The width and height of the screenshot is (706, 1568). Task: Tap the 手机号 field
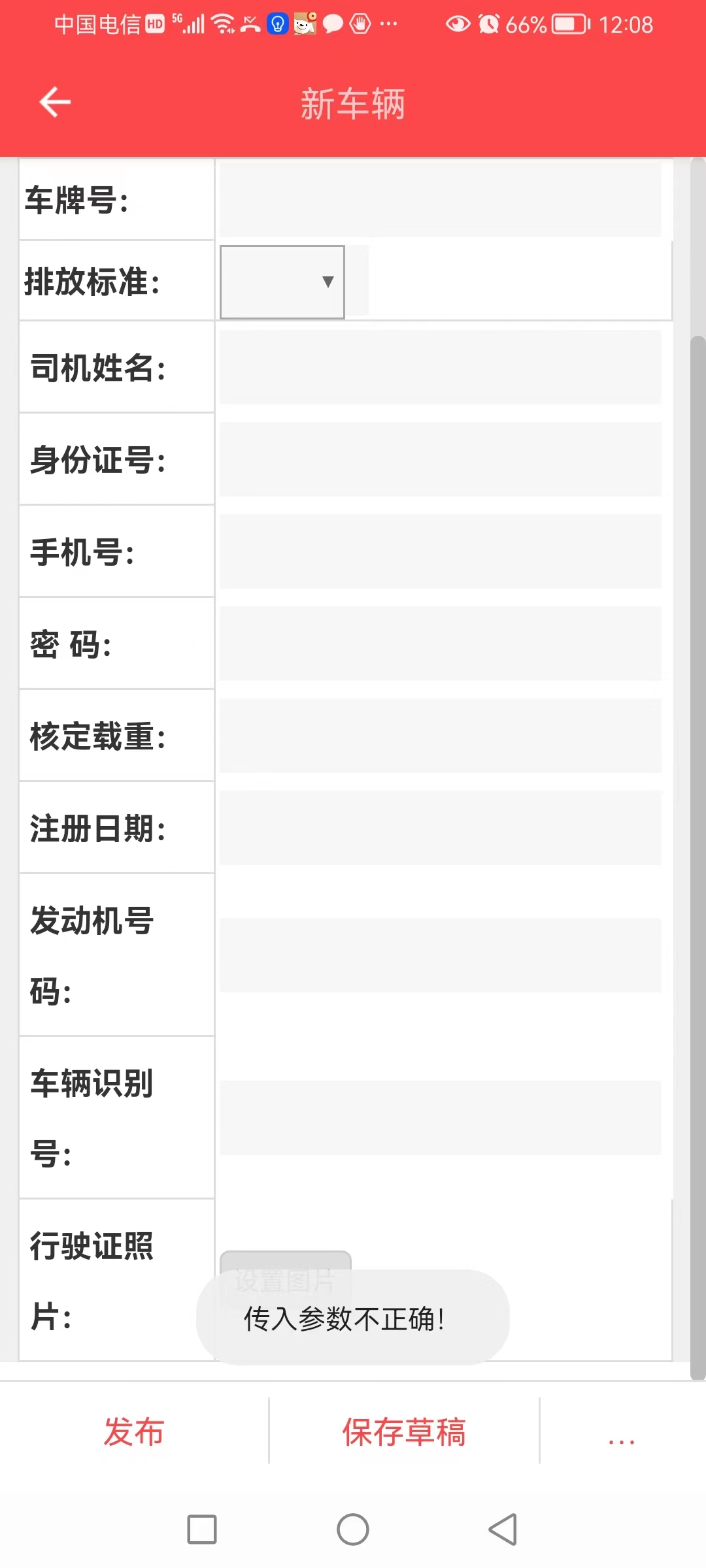pyautogui.click(x=440, y=551)
